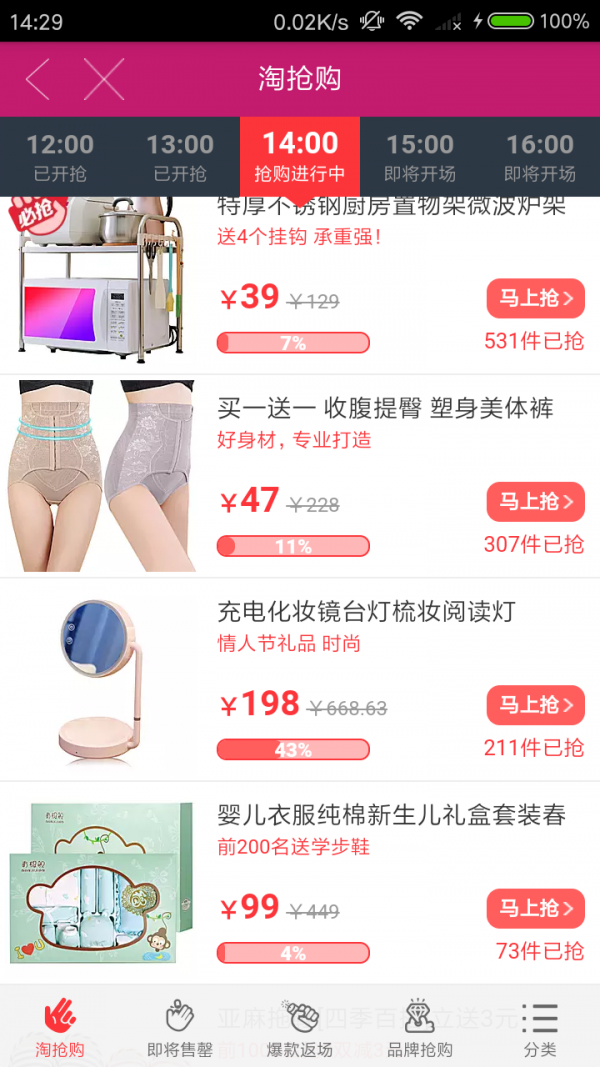Open the 品牌抢购 tab
This screenshot has height=1067, width=600.
point(420,1028)
